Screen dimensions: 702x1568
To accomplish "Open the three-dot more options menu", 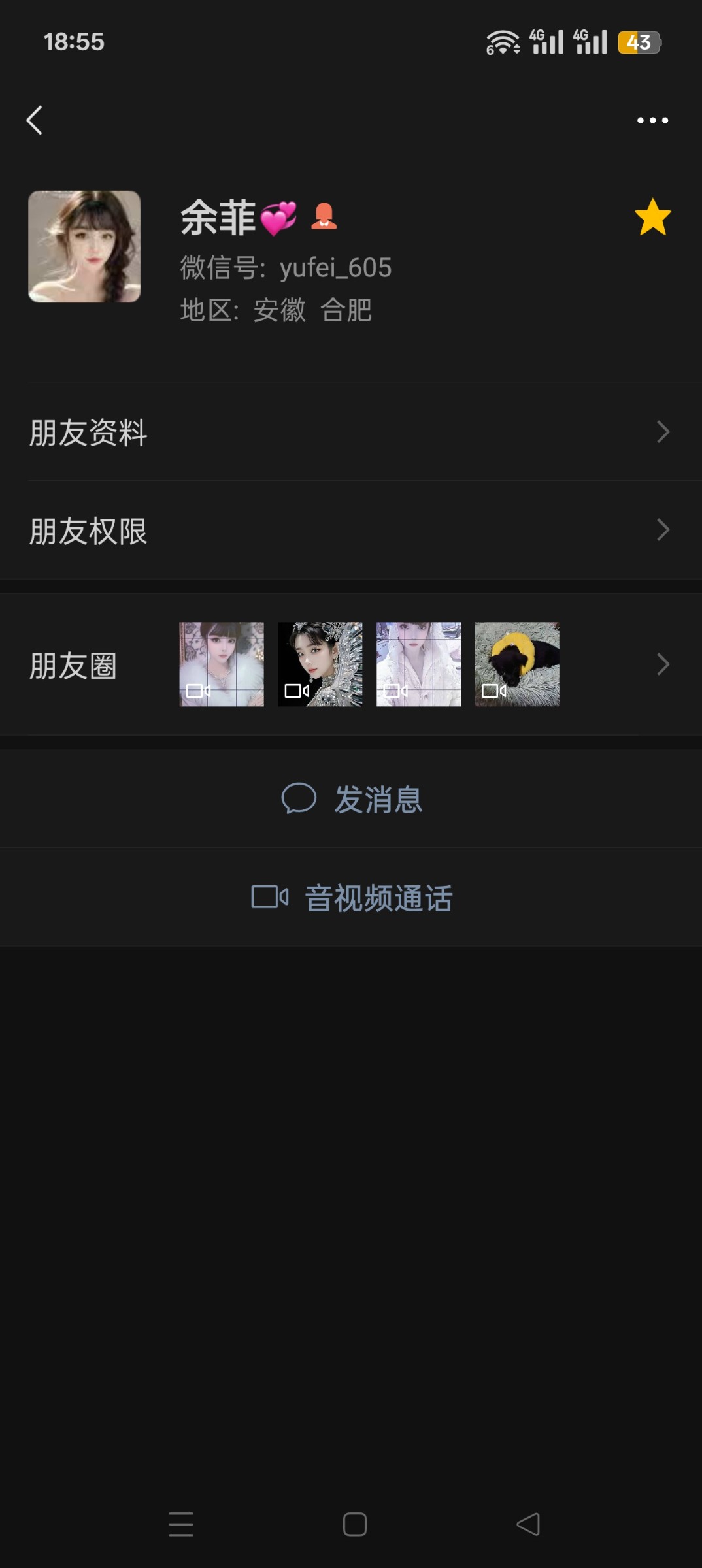I will pos(652,120).
